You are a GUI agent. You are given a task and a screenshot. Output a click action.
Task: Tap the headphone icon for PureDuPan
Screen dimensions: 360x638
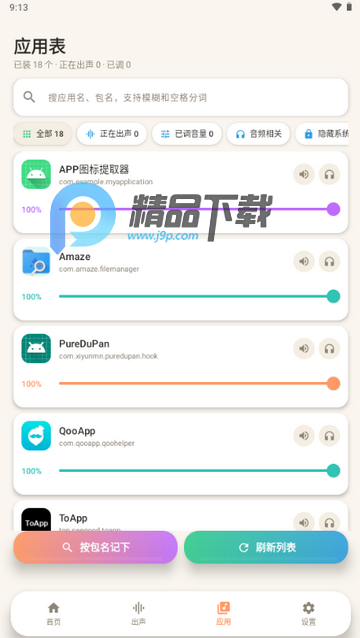329,349
